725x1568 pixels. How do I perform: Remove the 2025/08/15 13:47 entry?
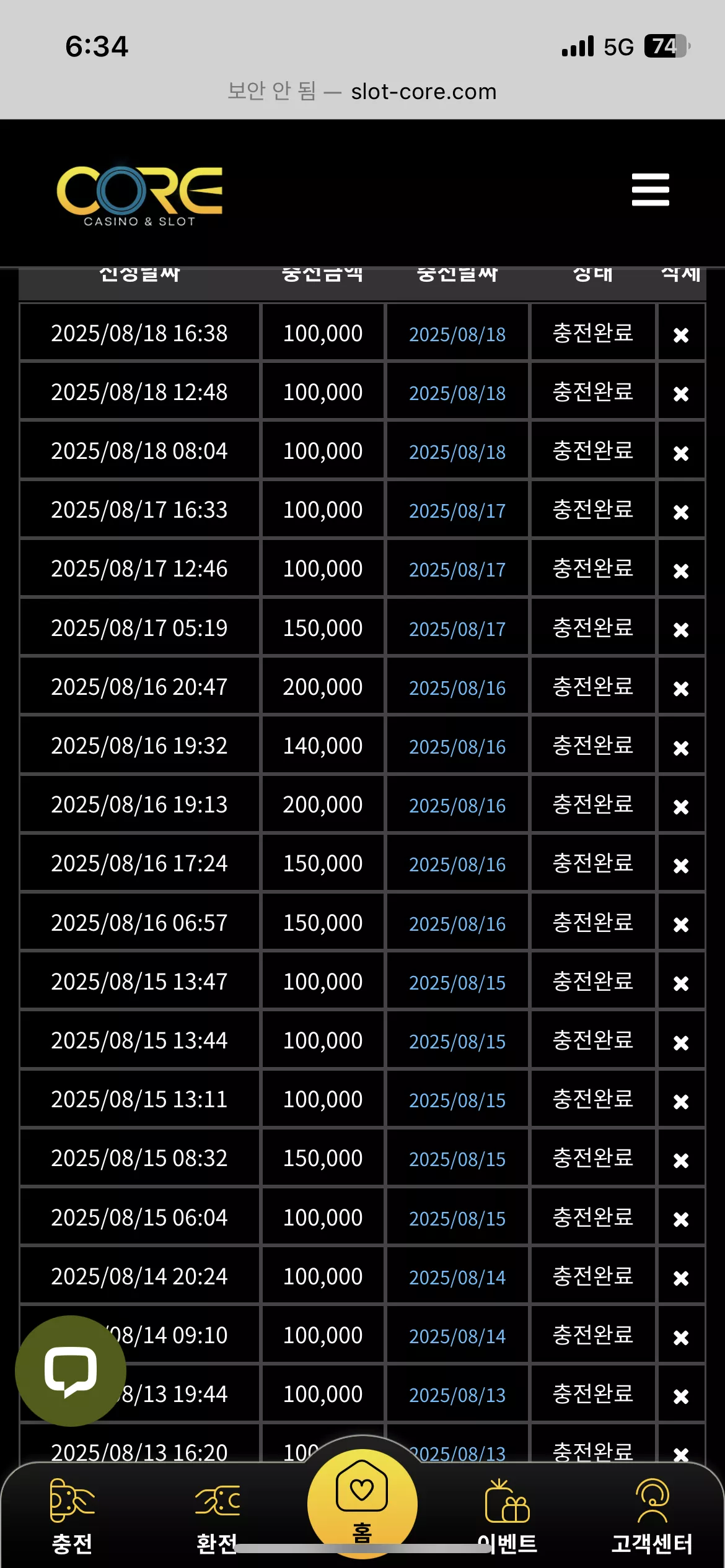[x=681, y=983]
